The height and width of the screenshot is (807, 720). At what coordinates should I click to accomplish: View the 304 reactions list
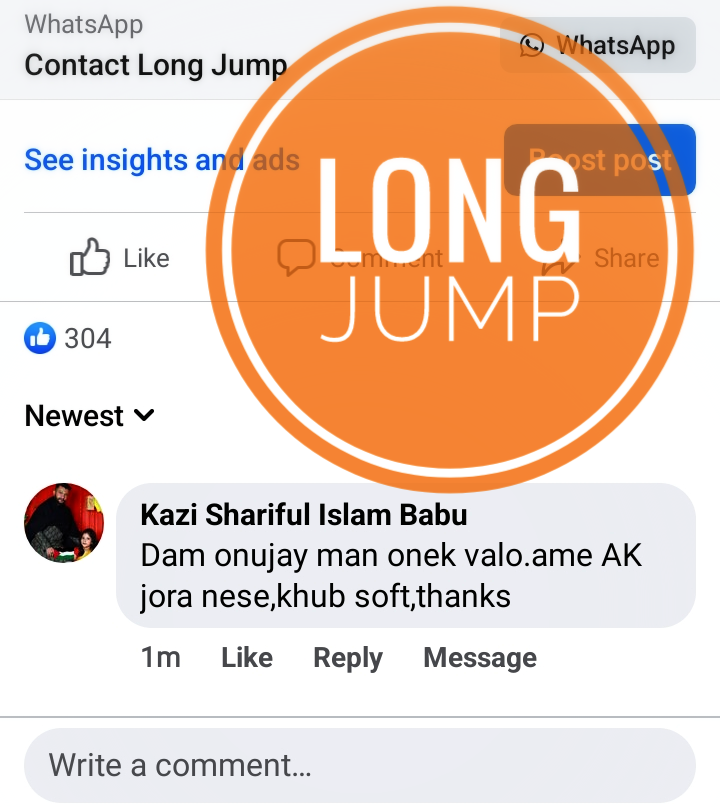pyautogui.click(x=70, y=339)
